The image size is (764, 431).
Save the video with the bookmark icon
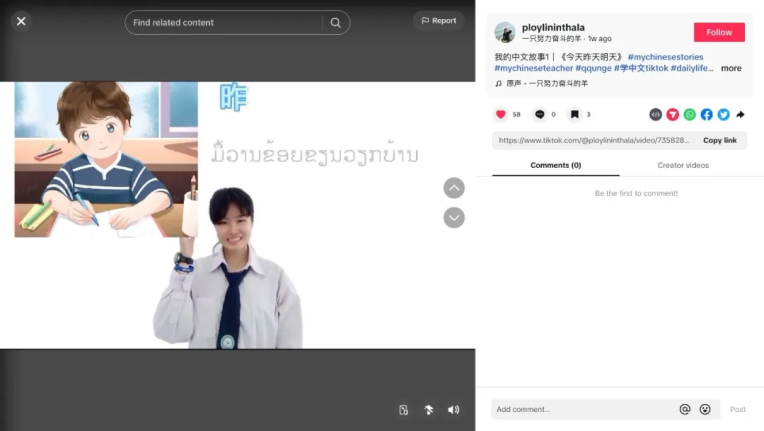tap(575, 114)
